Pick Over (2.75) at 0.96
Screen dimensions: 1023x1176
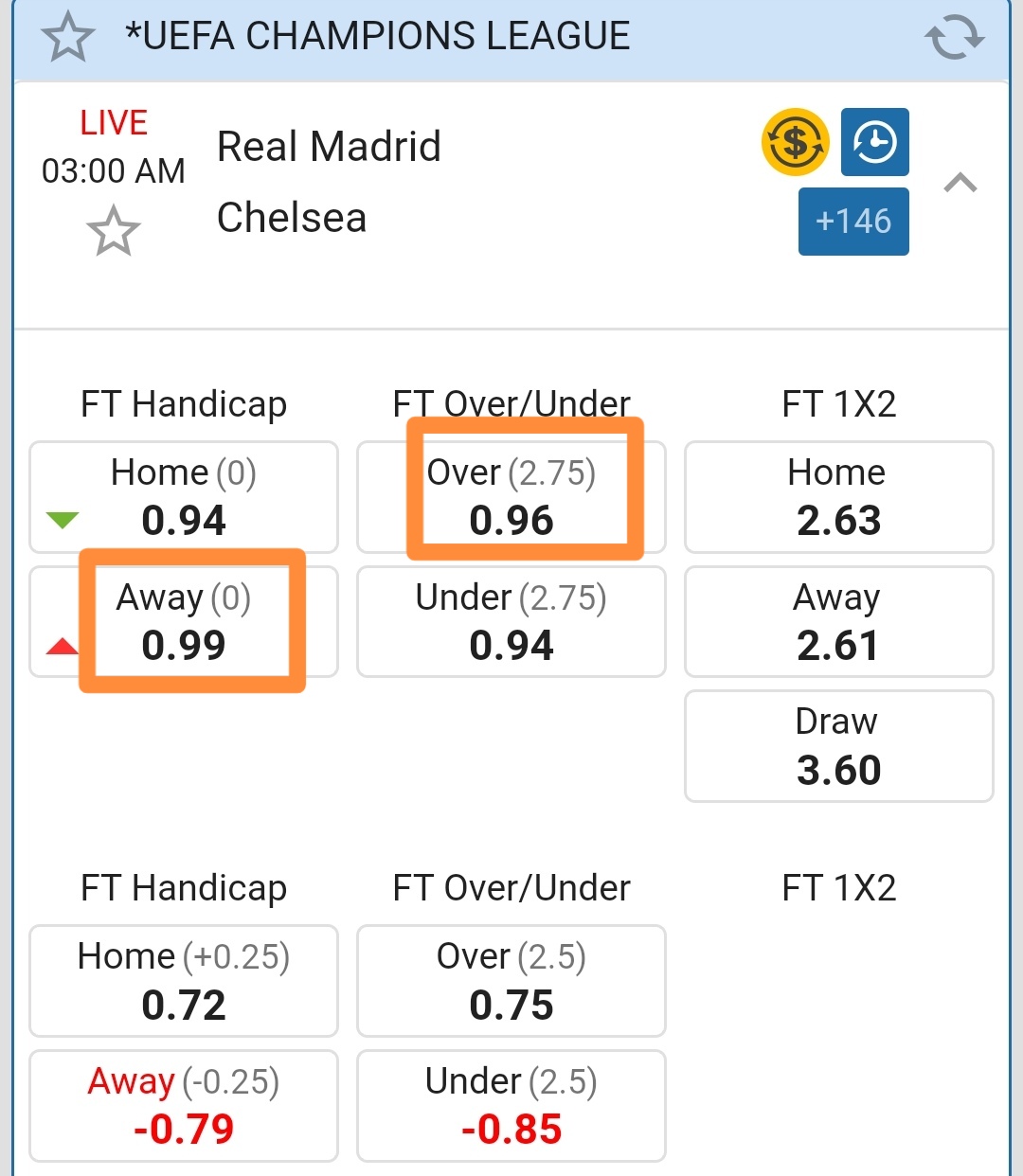511,497
